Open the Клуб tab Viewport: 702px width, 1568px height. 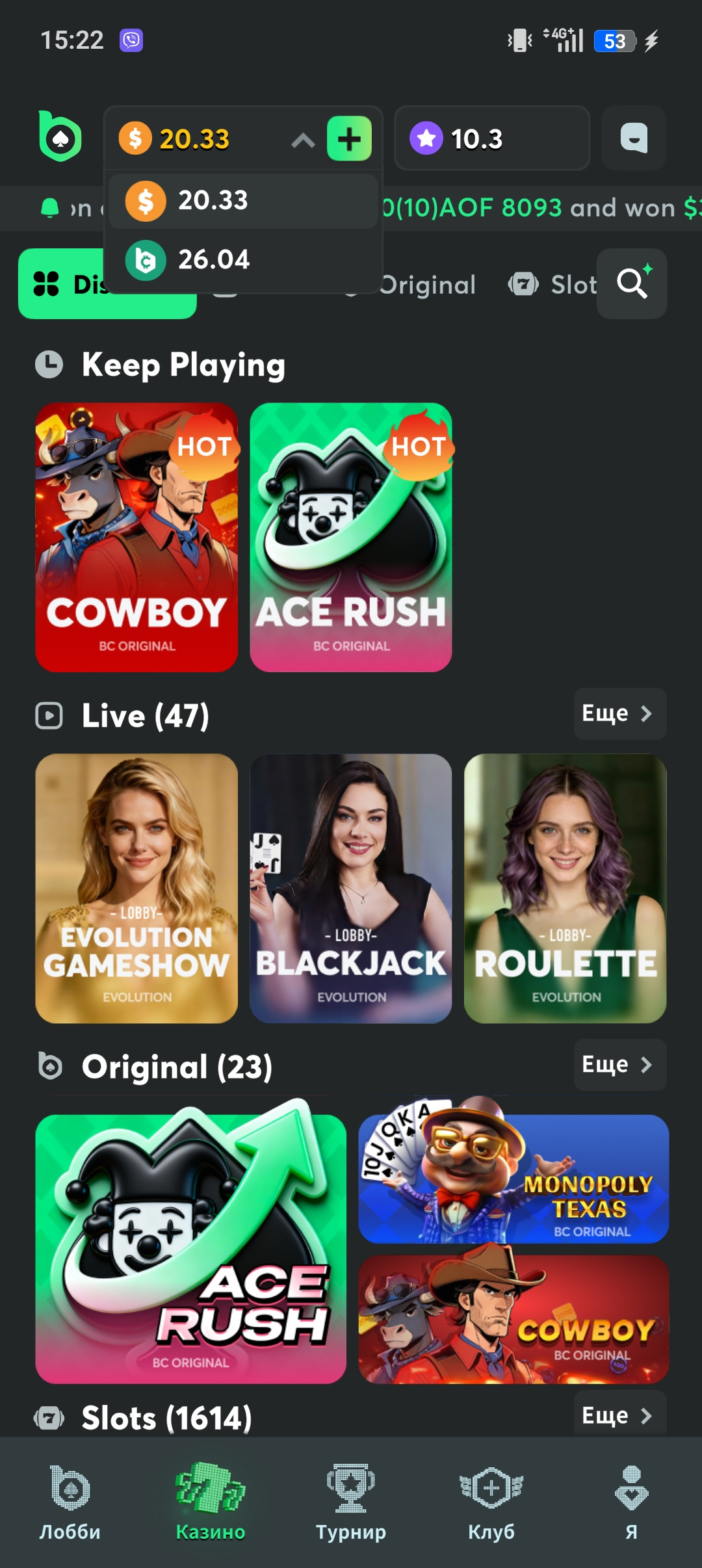[x=491, y=1503]
